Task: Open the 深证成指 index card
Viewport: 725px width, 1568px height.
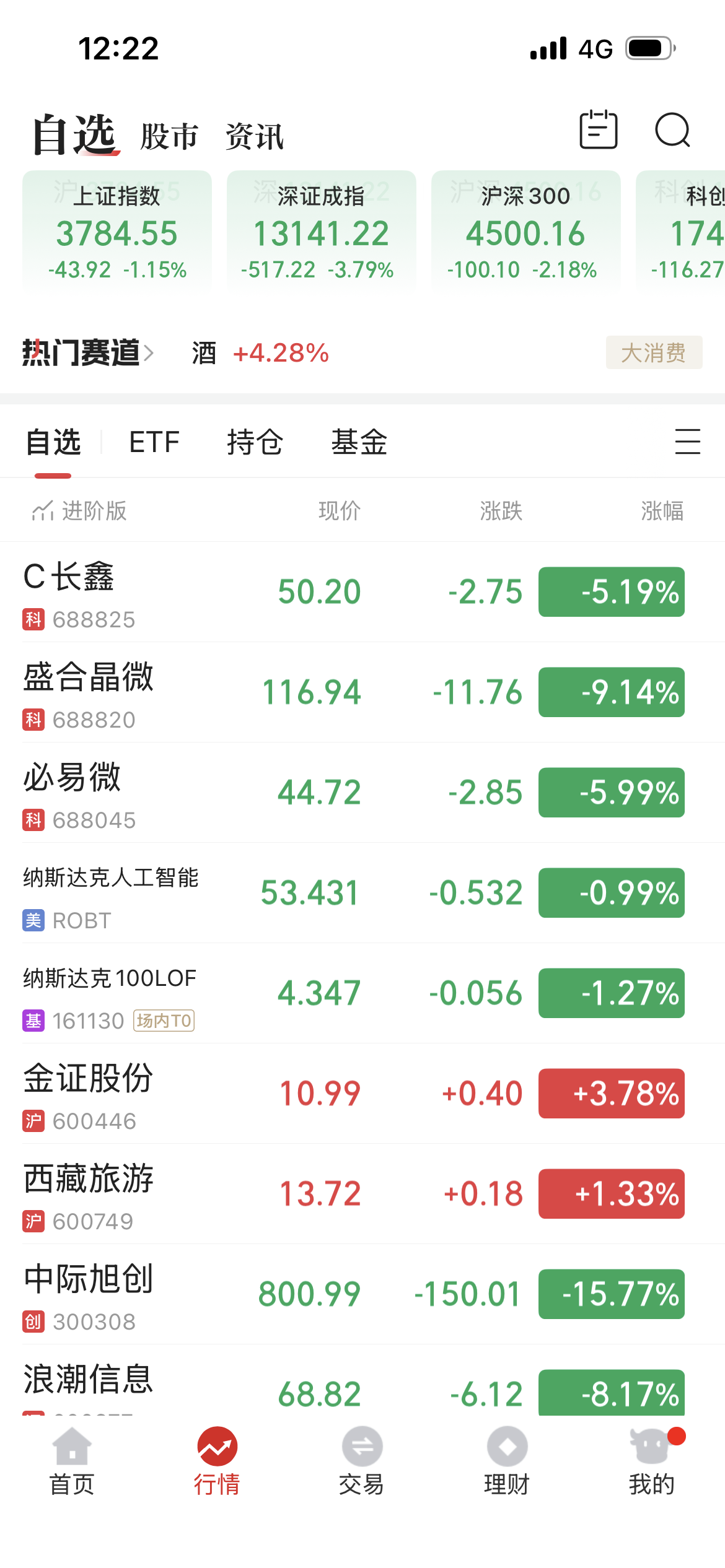Action: (x=321, y=230)
